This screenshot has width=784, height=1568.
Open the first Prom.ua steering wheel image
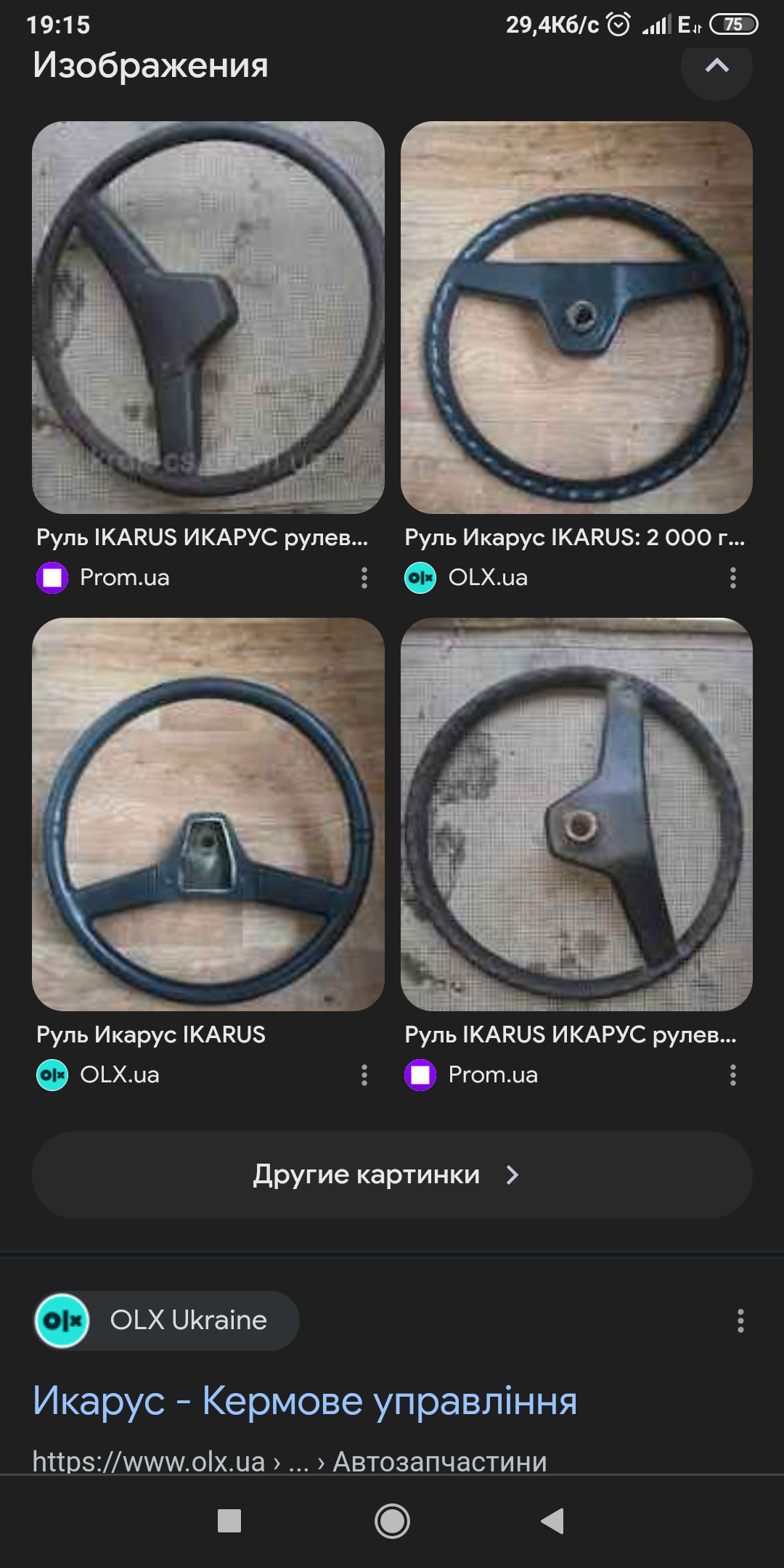pyautogui.click(x=208, y=317)
